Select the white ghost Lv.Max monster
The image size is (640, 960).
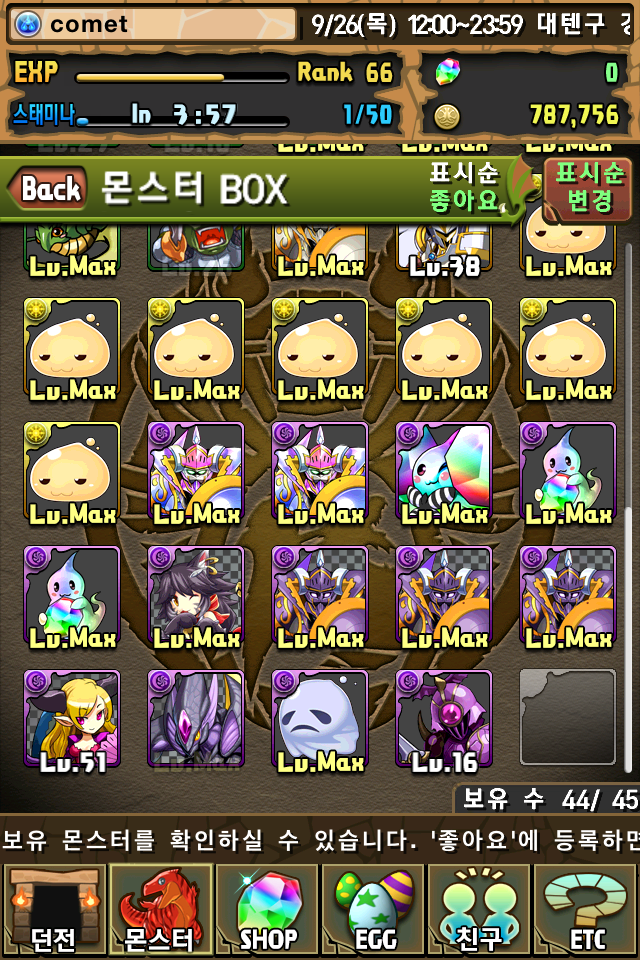320,718
